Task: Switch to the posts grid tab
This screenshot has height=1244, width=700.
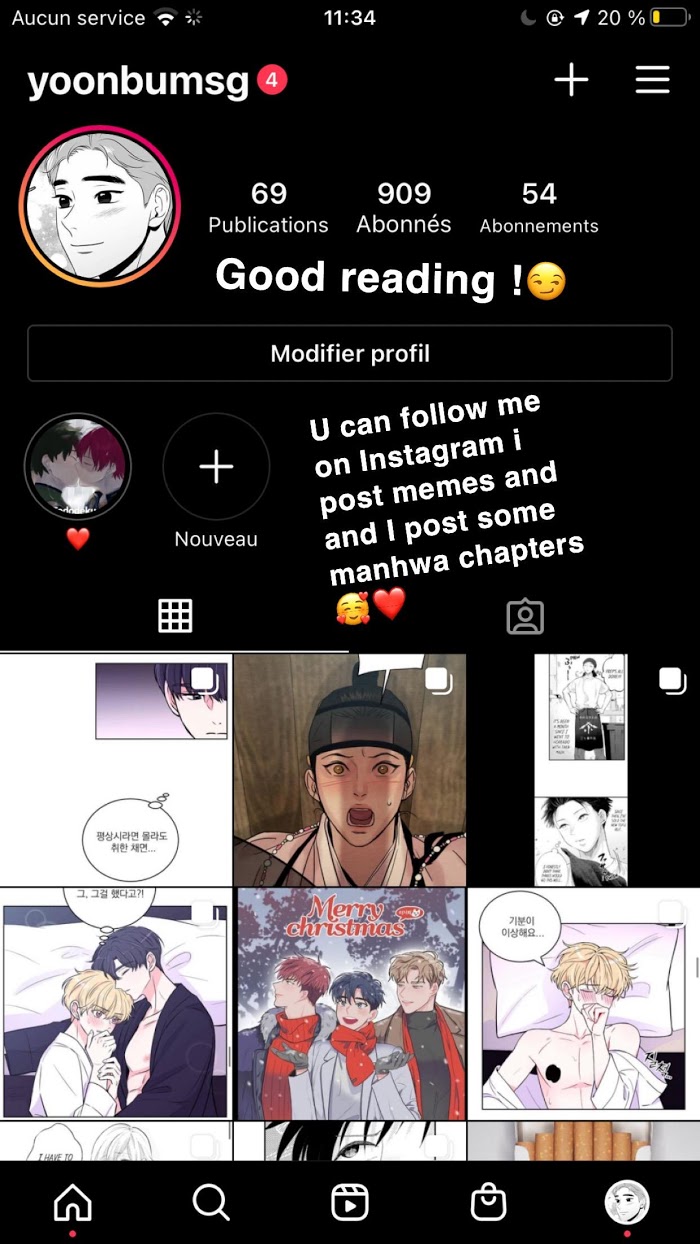Action: [x=175, y=616]
